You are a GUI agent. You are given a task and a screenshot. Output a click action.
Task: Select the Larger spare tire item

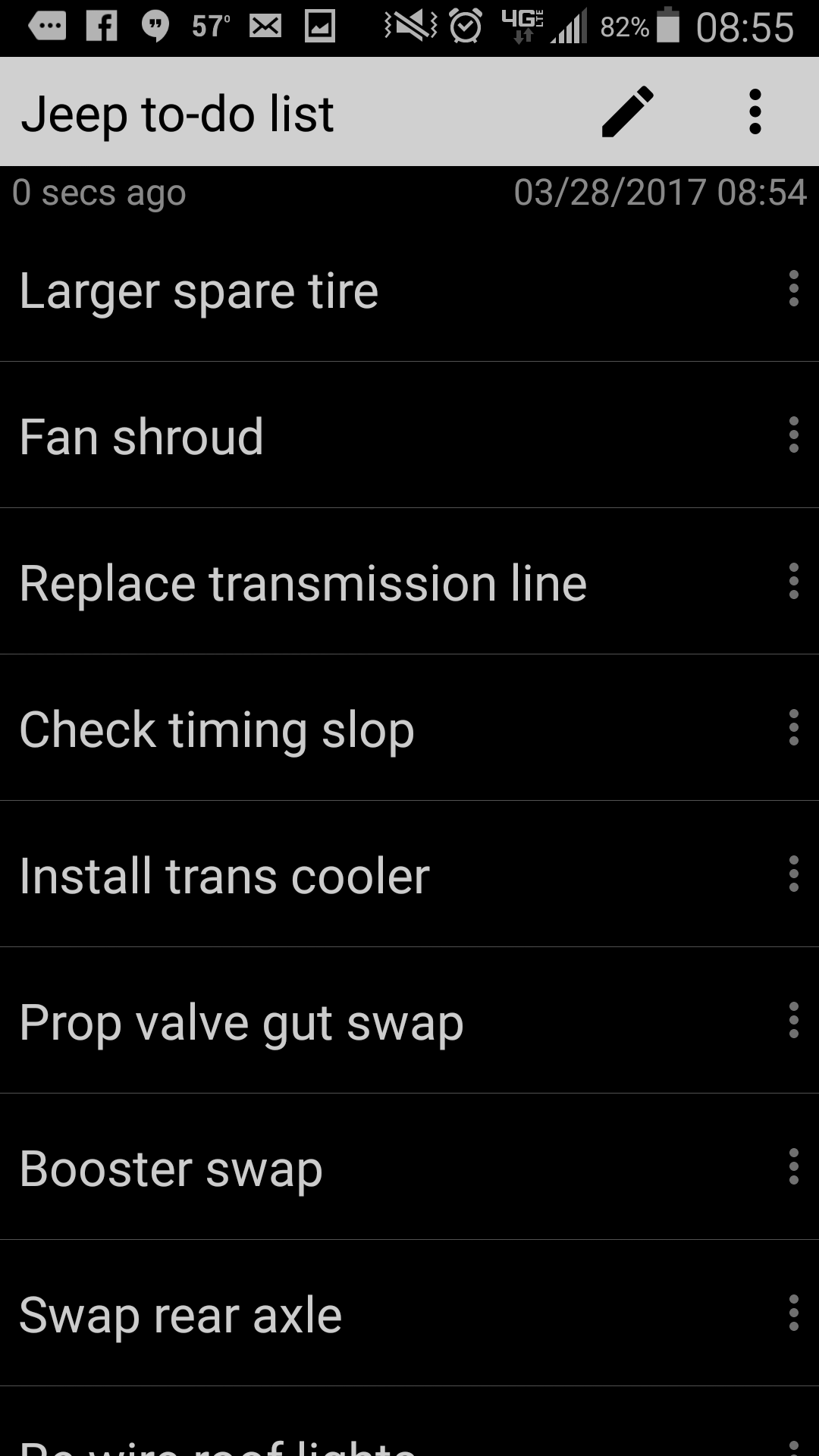coord(199,291)
